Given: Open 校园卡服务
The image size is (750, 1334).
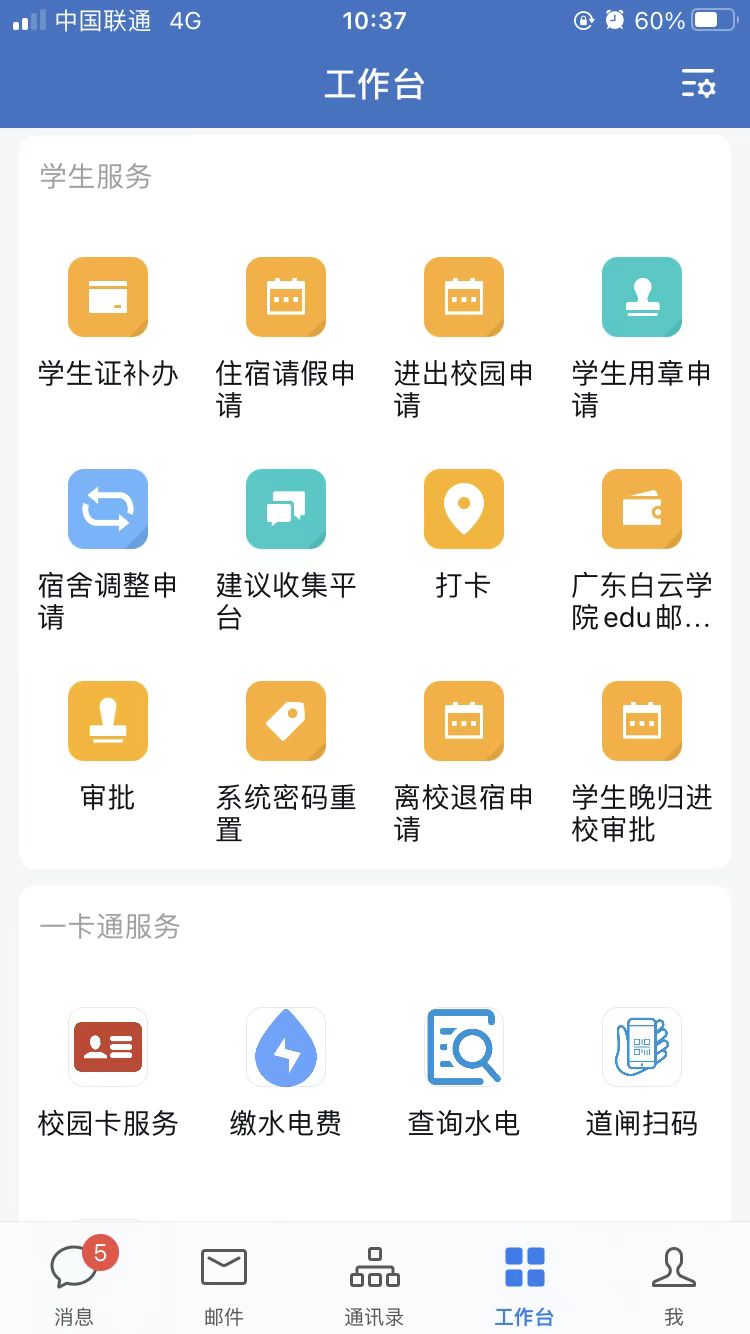Looking at the screenshot, I should 108,1047.
